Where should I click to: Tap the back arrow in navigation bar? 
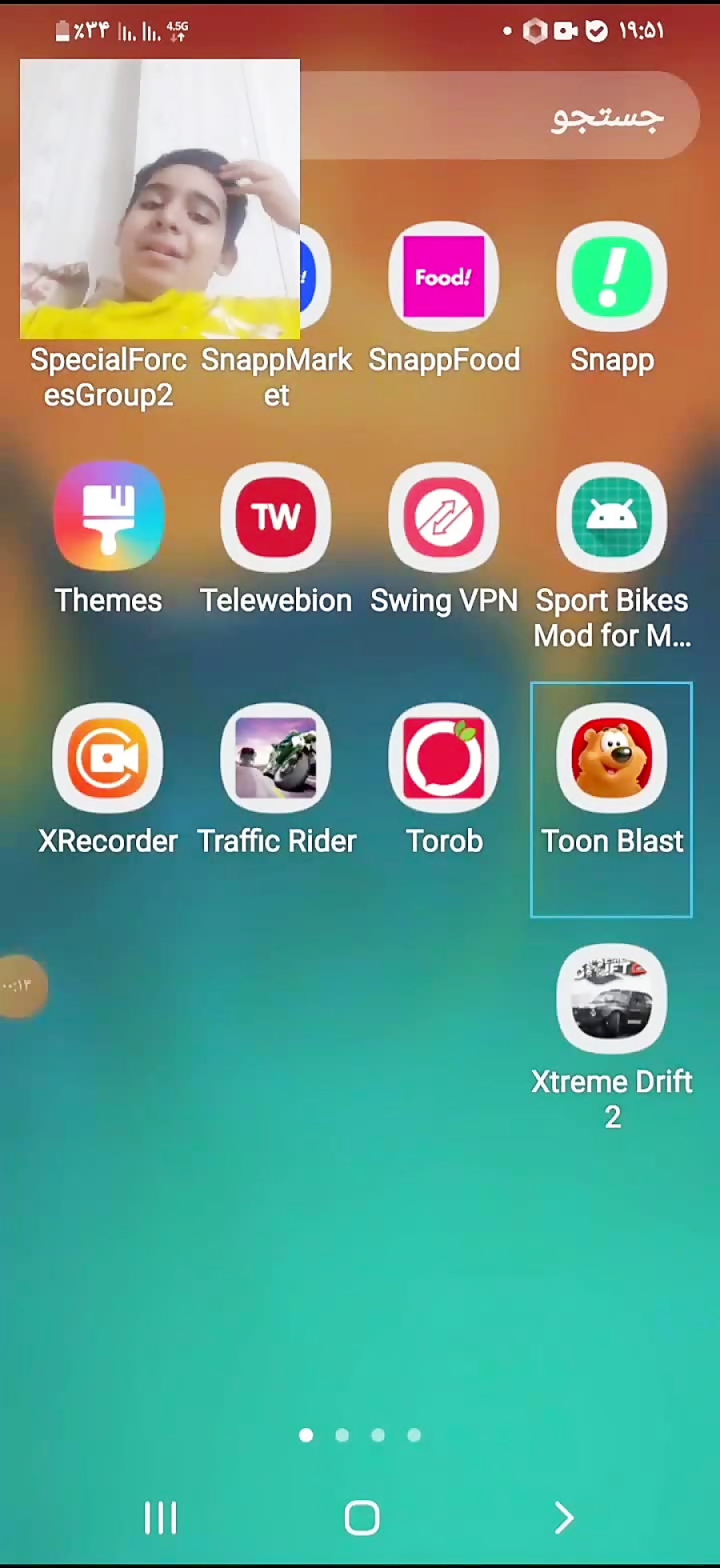coord(564,1518)
